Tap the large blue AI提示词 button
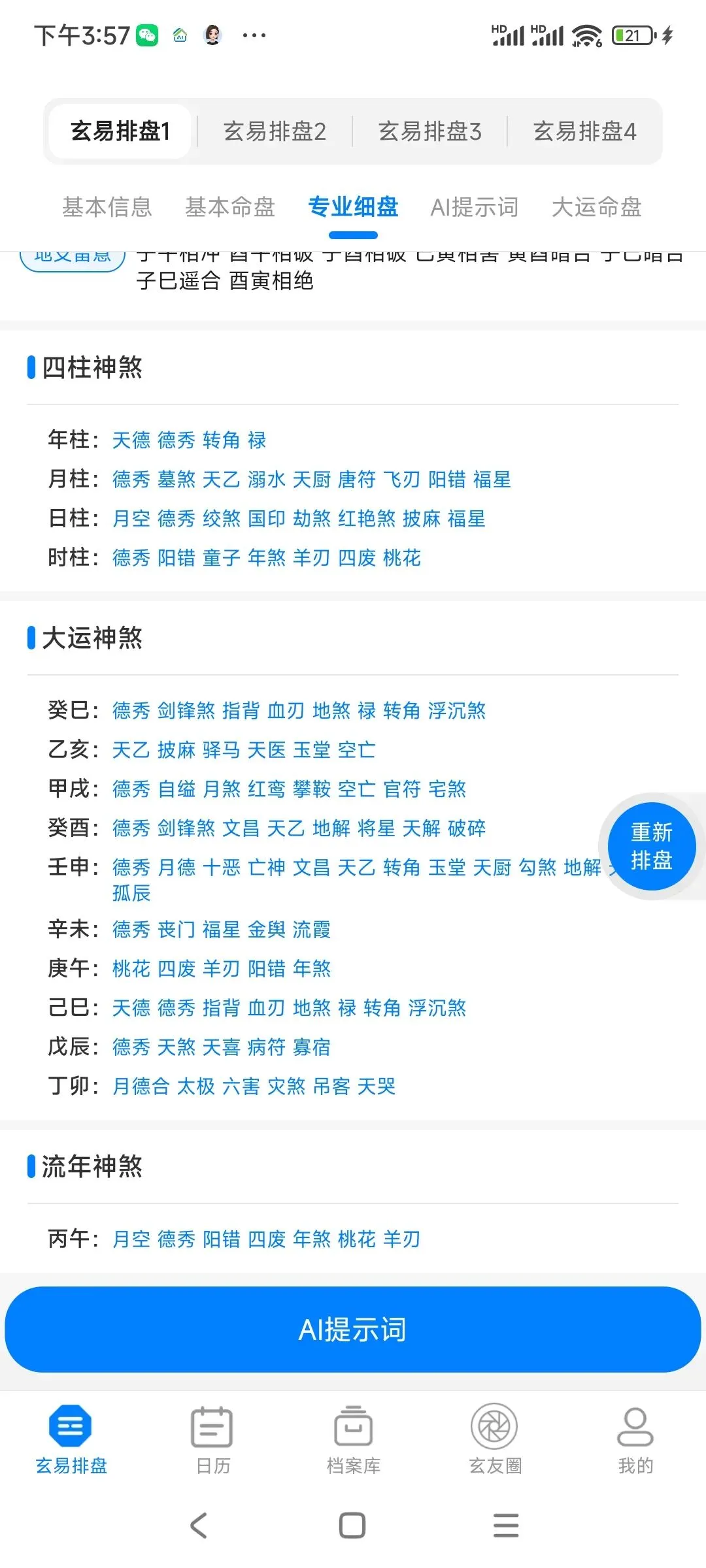This screenshot has height=1568, width=706. coord(353,1329)
